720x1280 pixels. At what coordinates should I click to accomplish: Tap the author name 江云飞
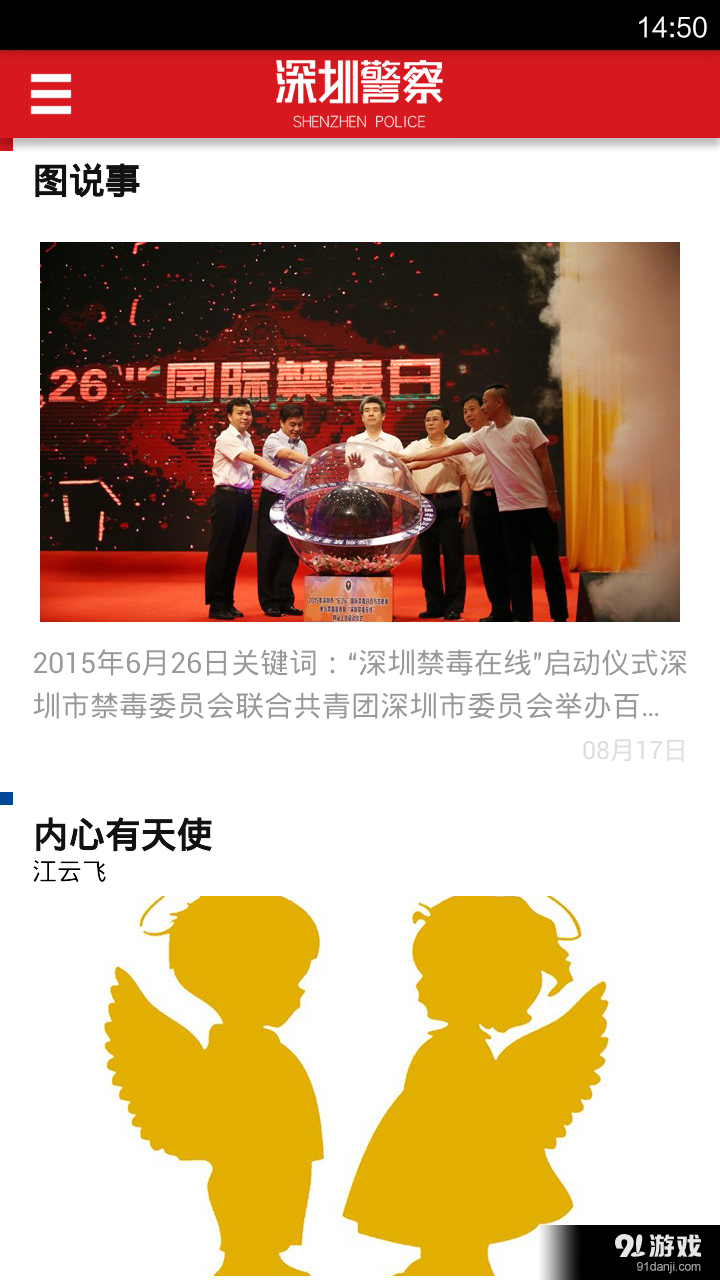(x=68, y=872)
